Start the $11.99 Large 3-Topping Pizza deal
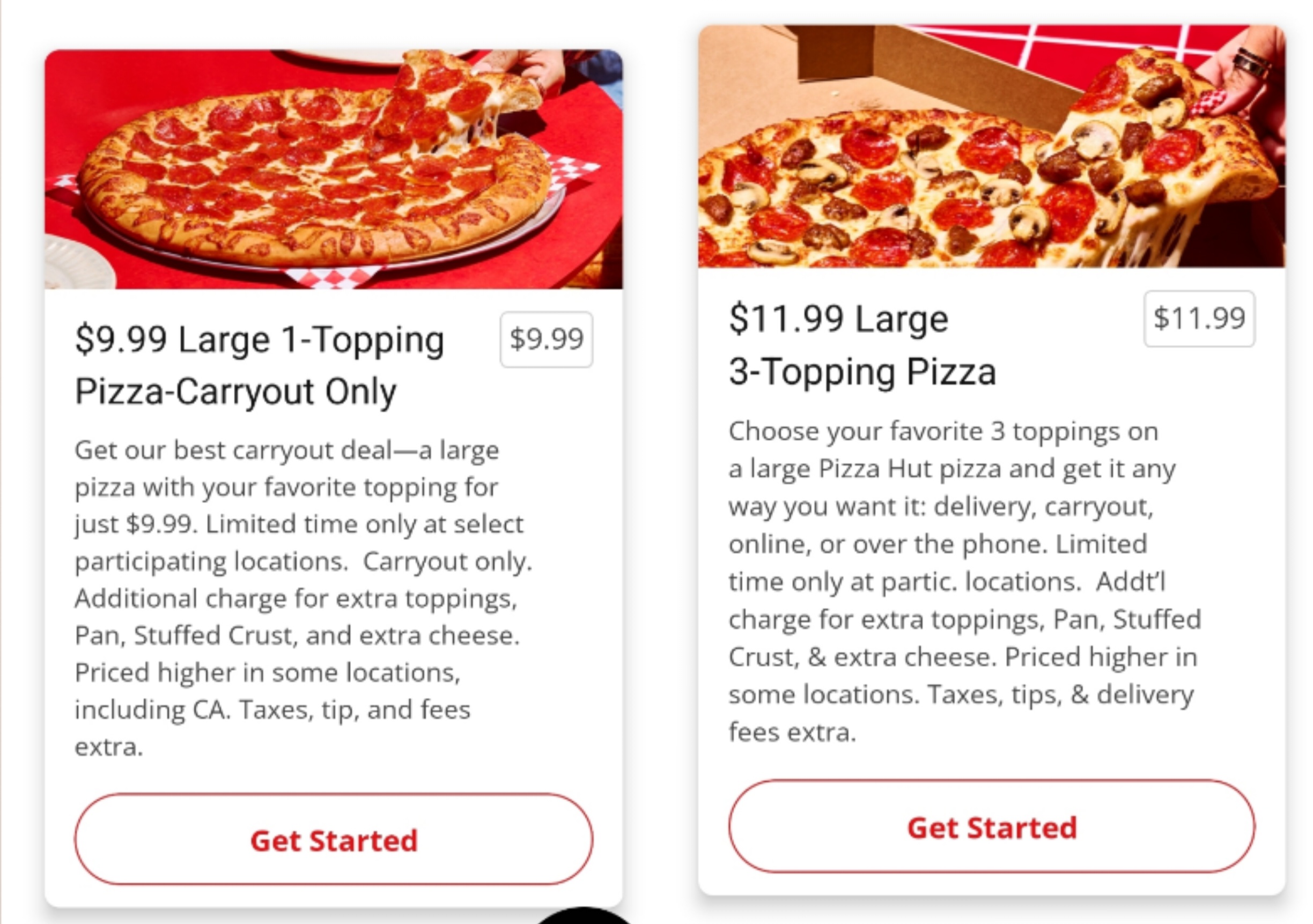 click(x=991, y=826)
